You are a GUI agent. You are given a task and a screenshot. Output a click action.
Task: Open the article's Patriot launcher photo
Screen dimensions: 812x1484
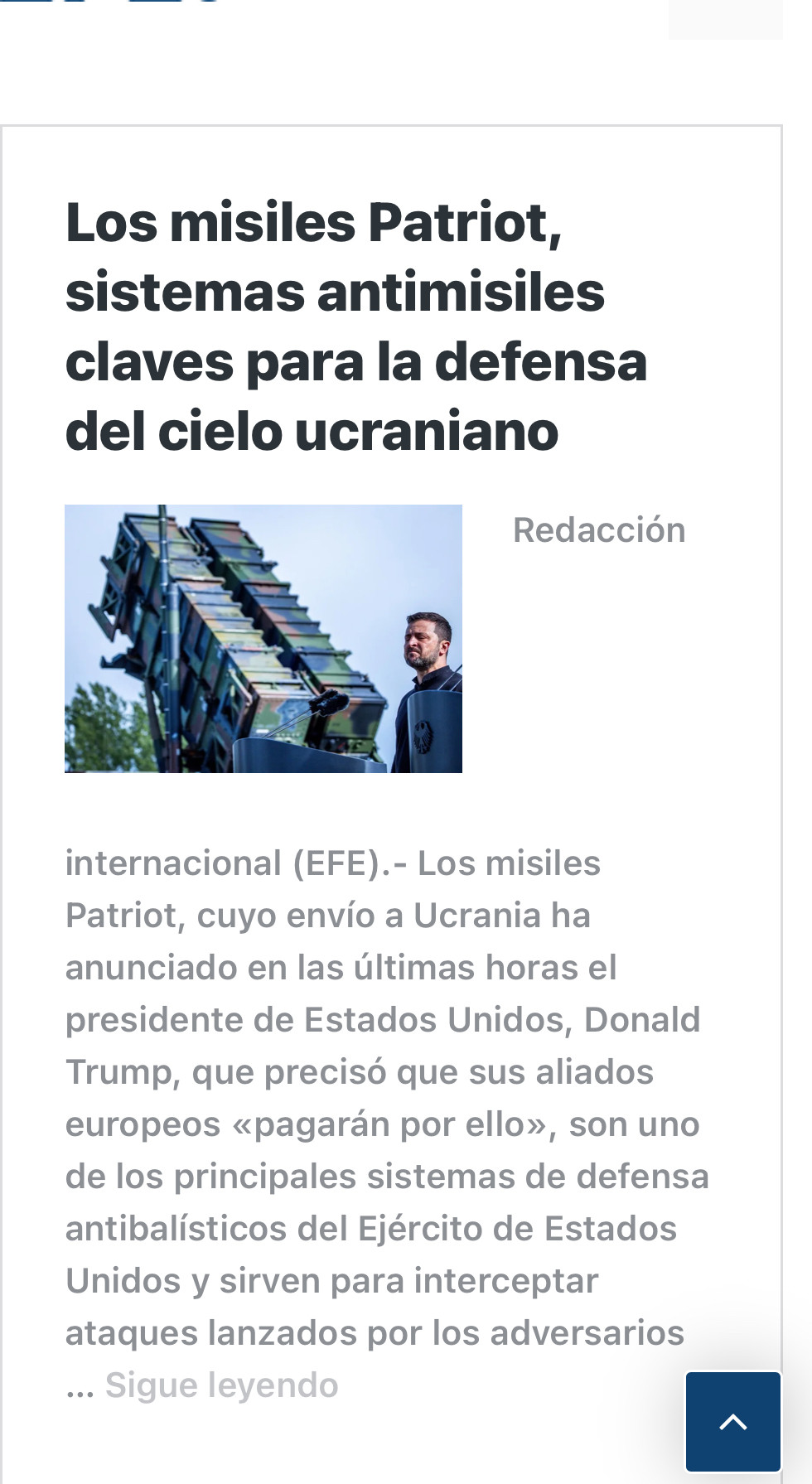[x=263, y=639]
